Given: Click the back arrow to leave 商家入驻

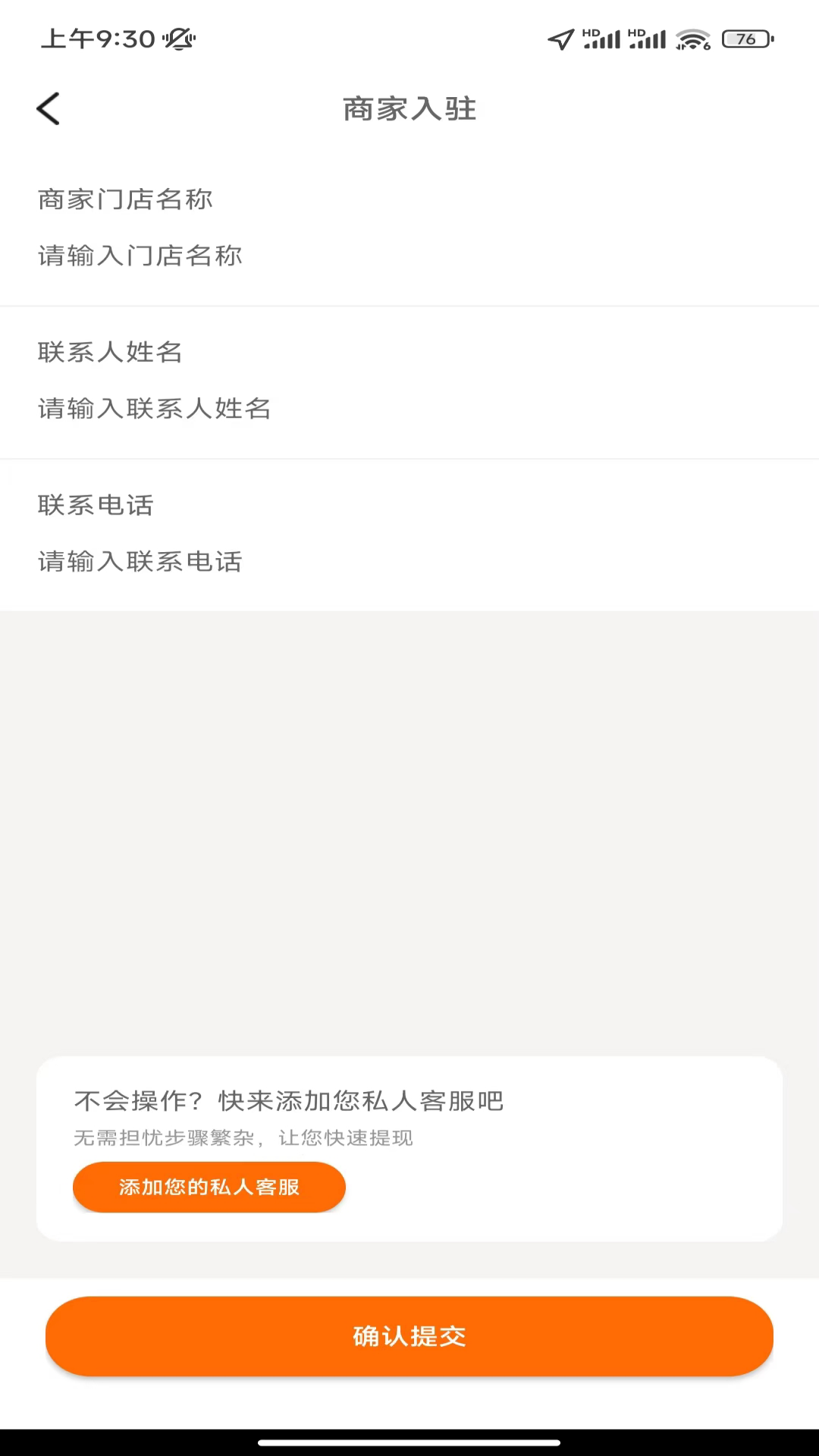Looking at the screenshot, I should (x=48, y=108).
